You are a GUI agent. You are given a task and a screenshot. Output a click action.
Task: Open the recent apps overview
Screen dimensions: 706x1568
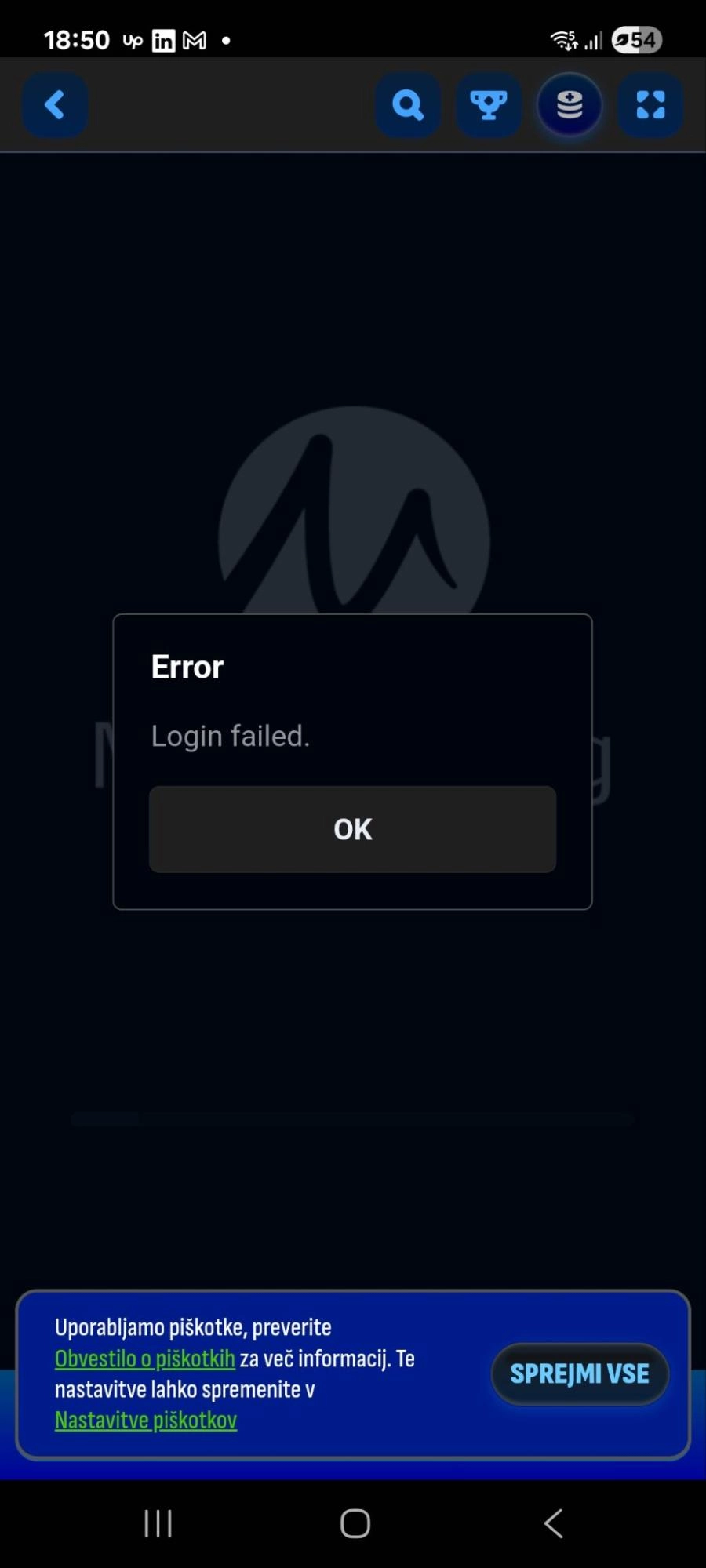158,1523
